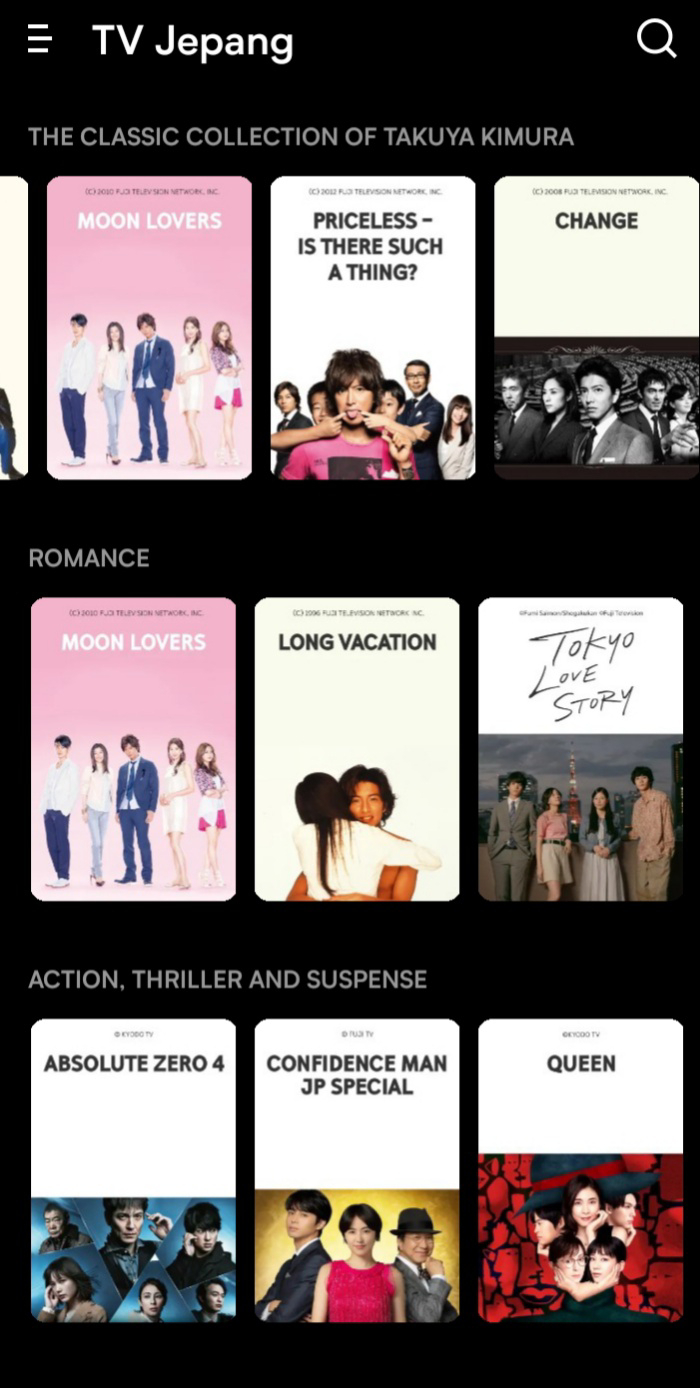Viewport: 700px width, 1388px height.
Task: Open the hamburger drawer menu
Action: coord(39,39)
